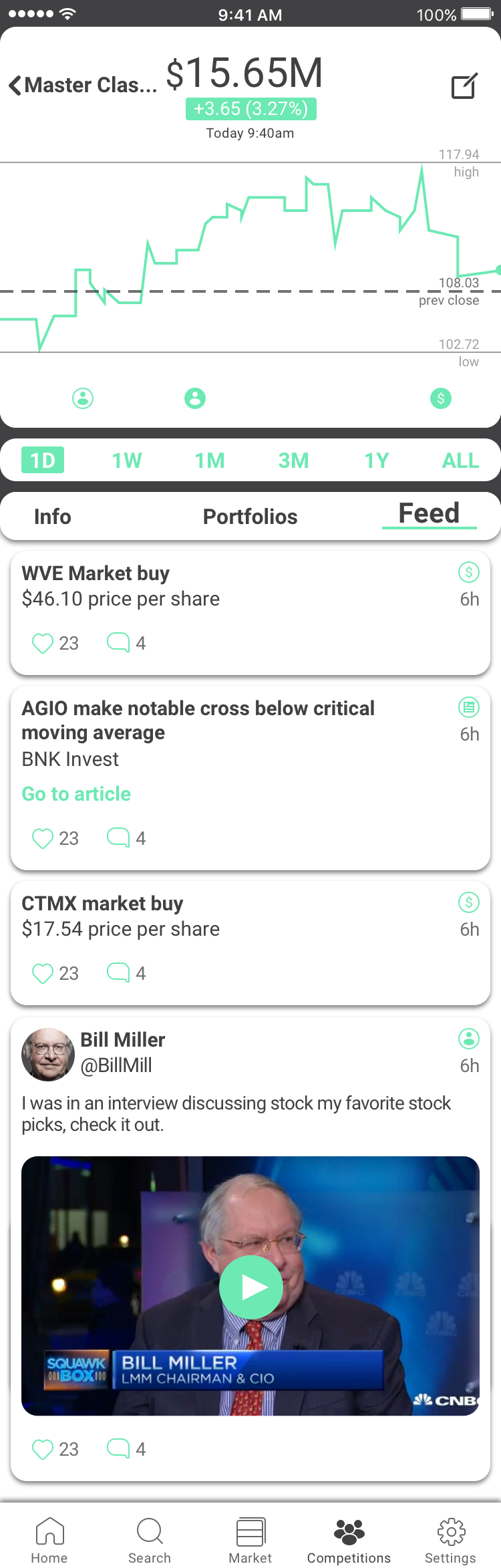Open the Market tab
Viewport: 501px width, 1568px height.
[251, 1539]
